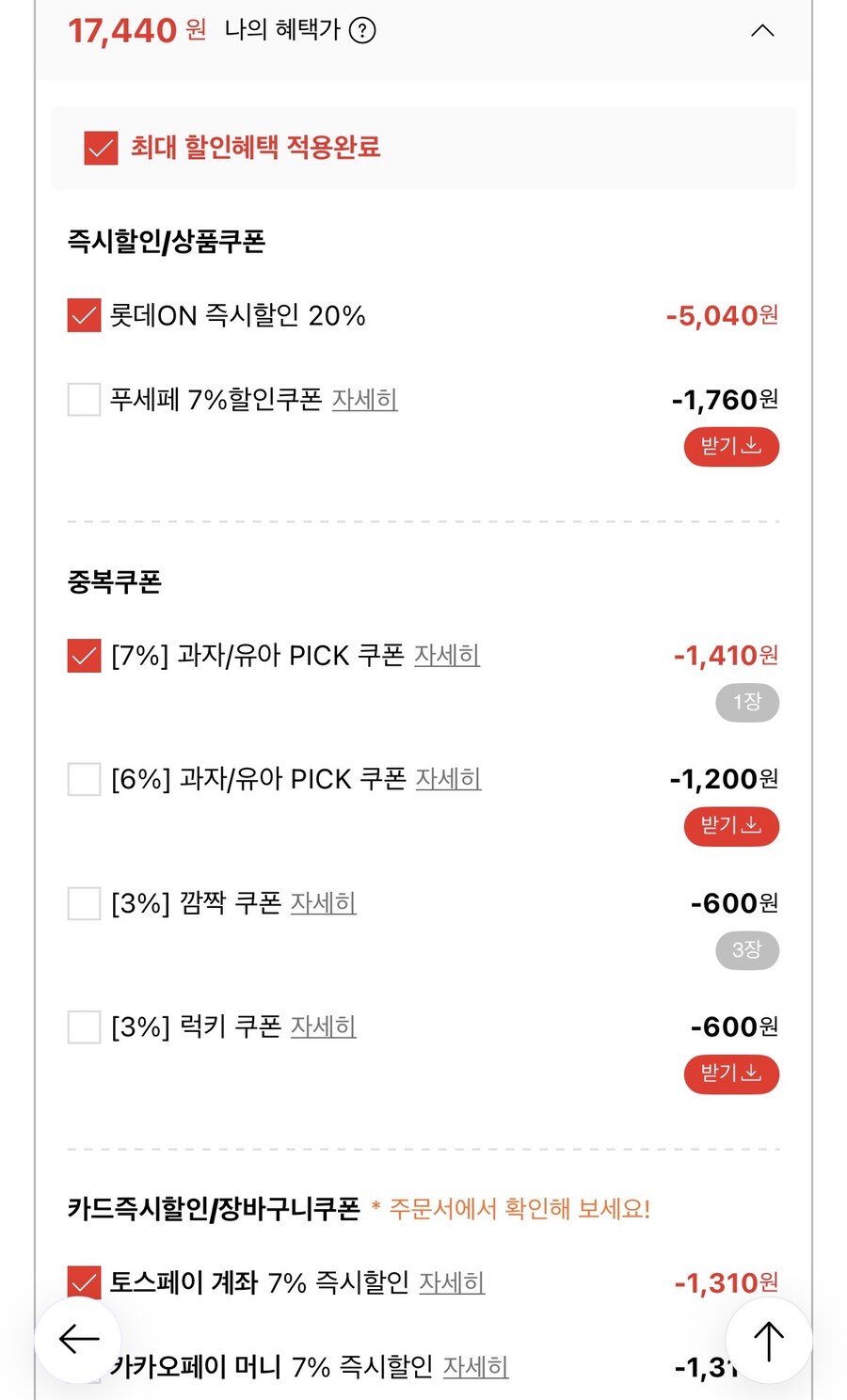
Task: Open 자세히 for 카카오페이 머니 7% 즉시할인
Action: click(475, 1367)
